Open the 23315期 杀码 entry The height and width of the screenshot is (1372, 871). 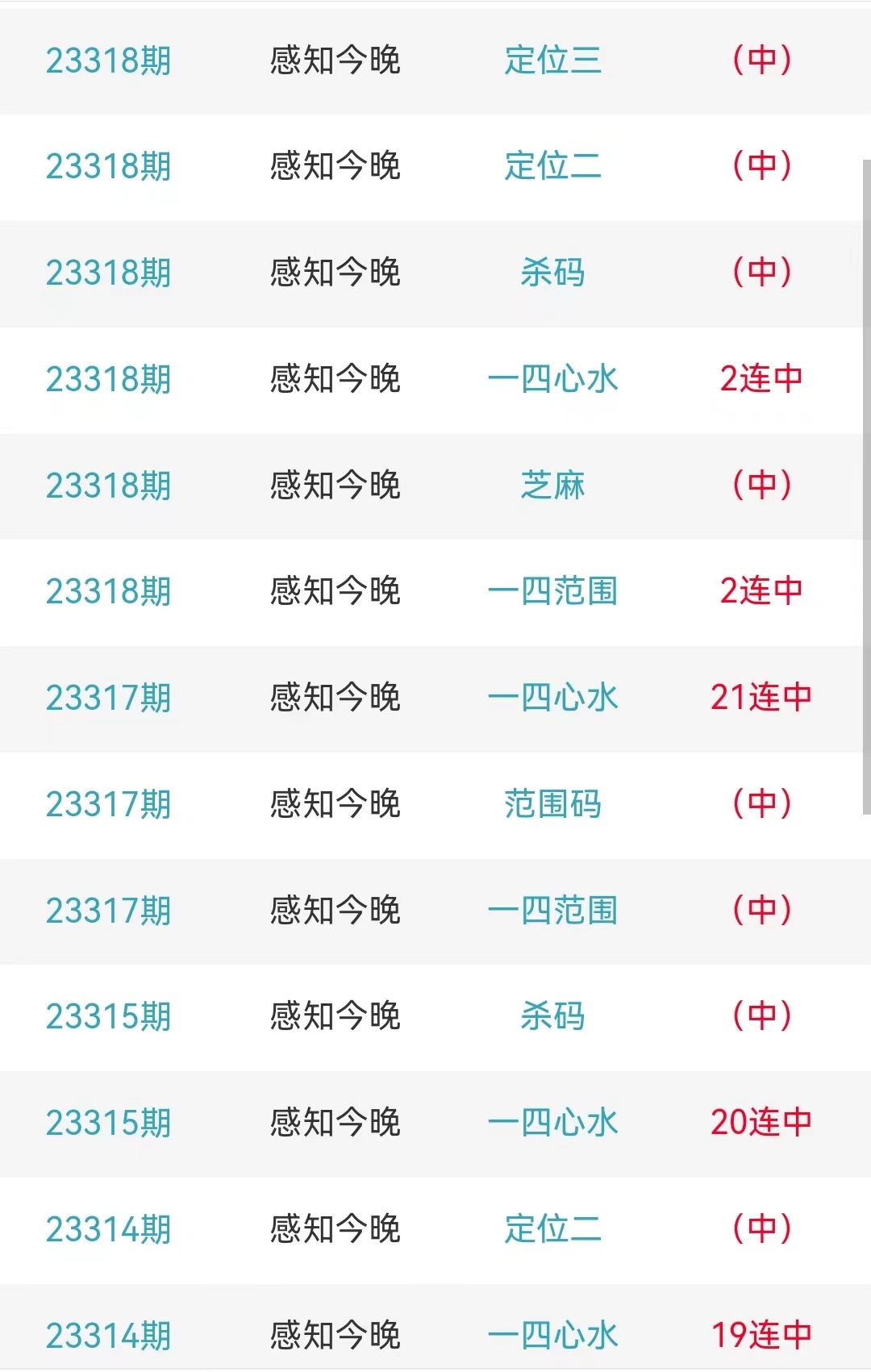[x=552, y=1016]
